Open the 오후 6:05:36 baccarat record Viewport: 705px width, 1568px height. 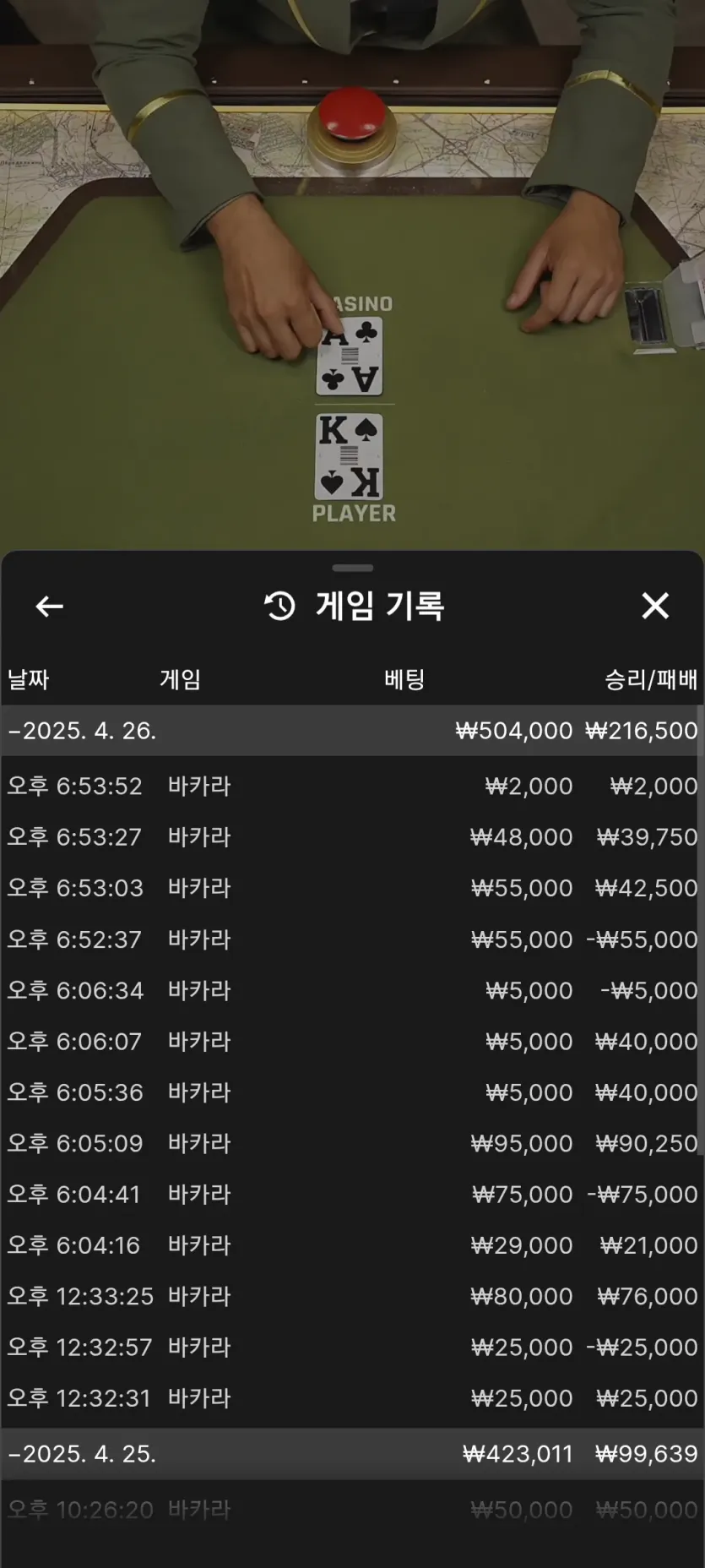[x=352, y=1092]
